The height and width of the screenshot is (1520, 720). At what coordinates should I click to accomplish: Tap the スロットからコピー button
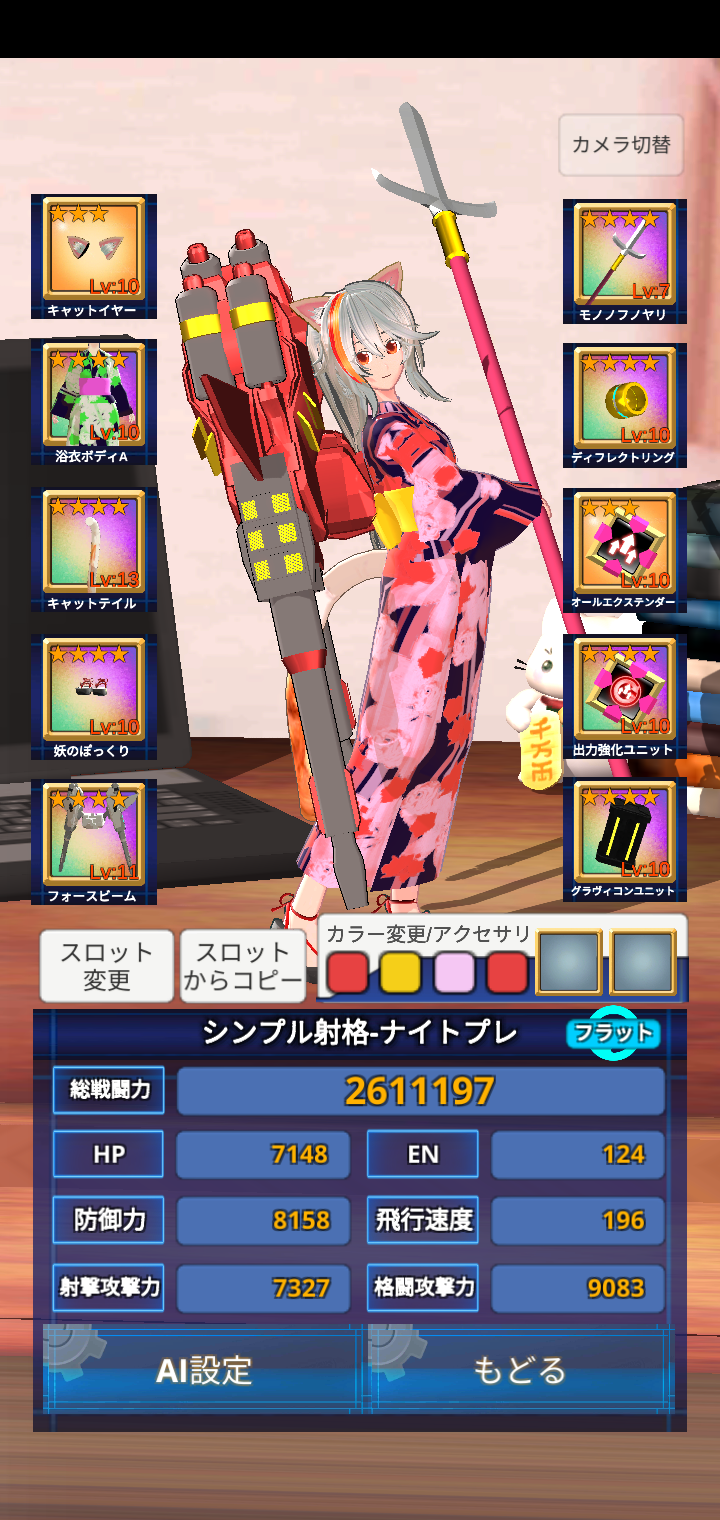[x=243, y=966]
